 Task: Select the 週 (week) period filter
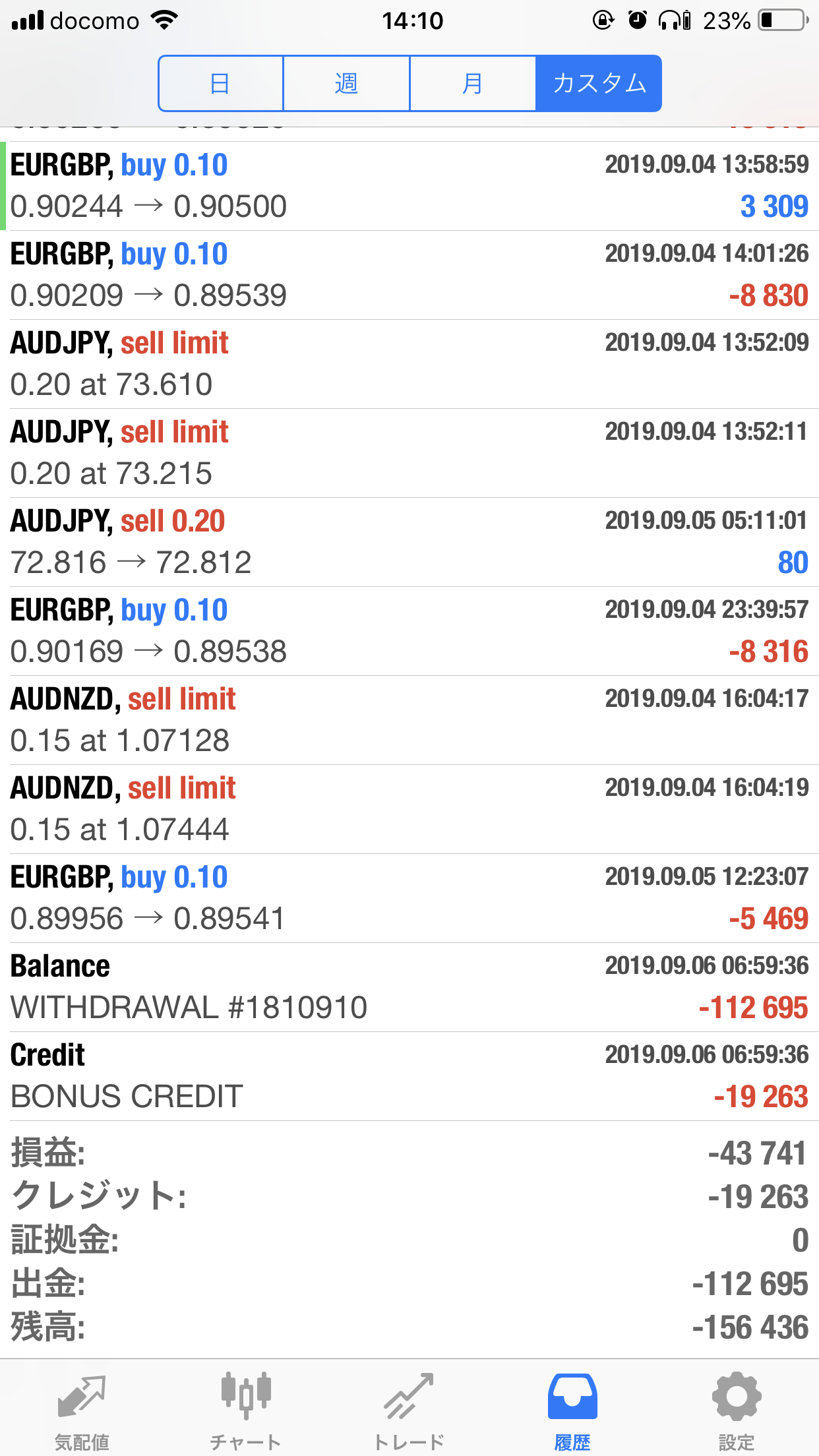pos(346,84)
